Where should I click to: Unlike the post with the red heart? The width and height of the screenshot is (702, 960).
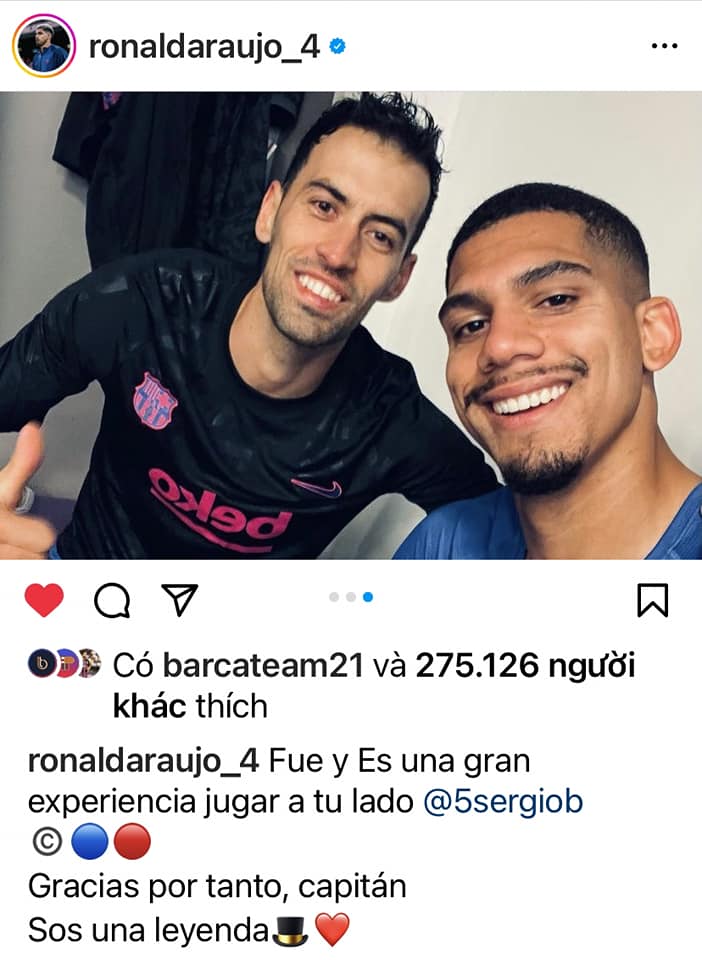44,600
